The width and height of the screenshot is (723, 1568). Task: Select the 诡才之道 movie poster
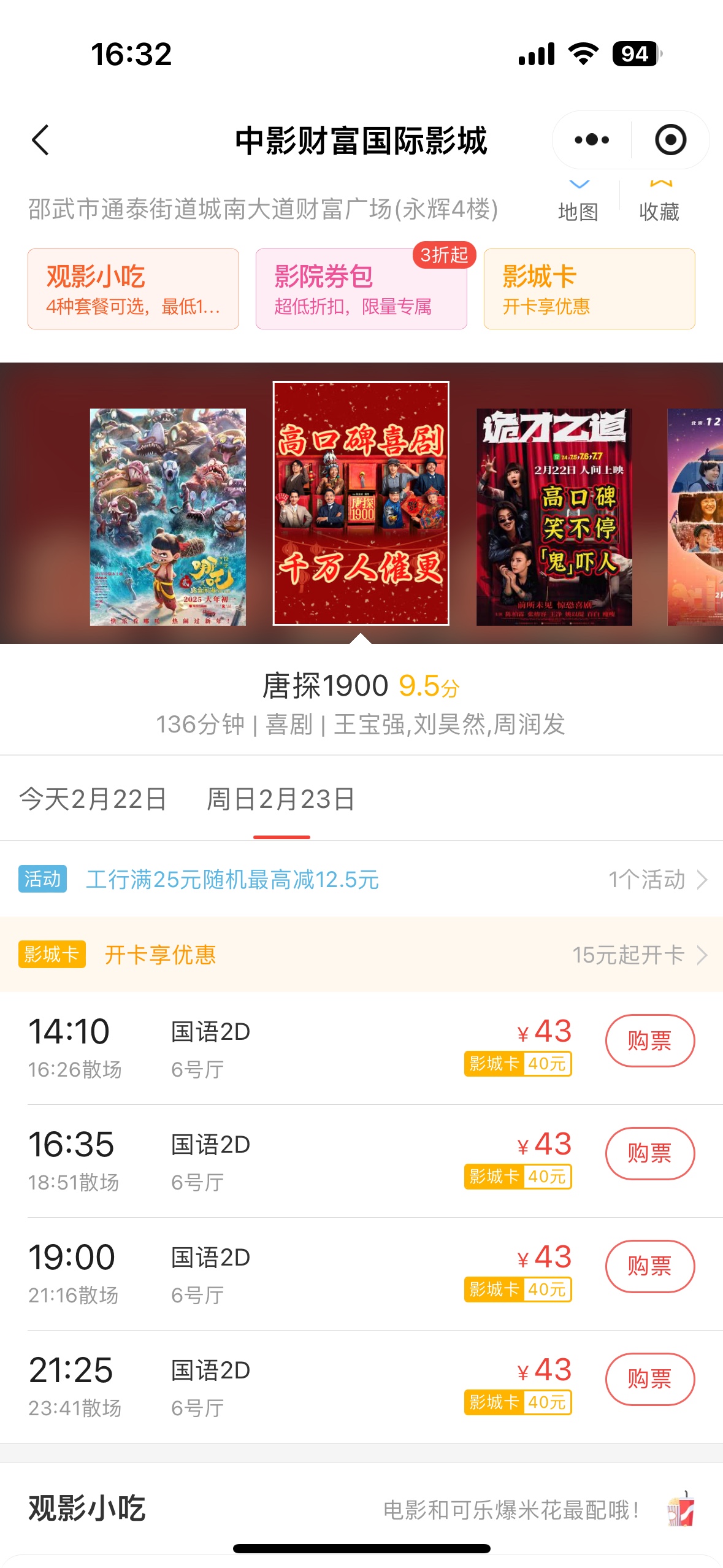554,517
